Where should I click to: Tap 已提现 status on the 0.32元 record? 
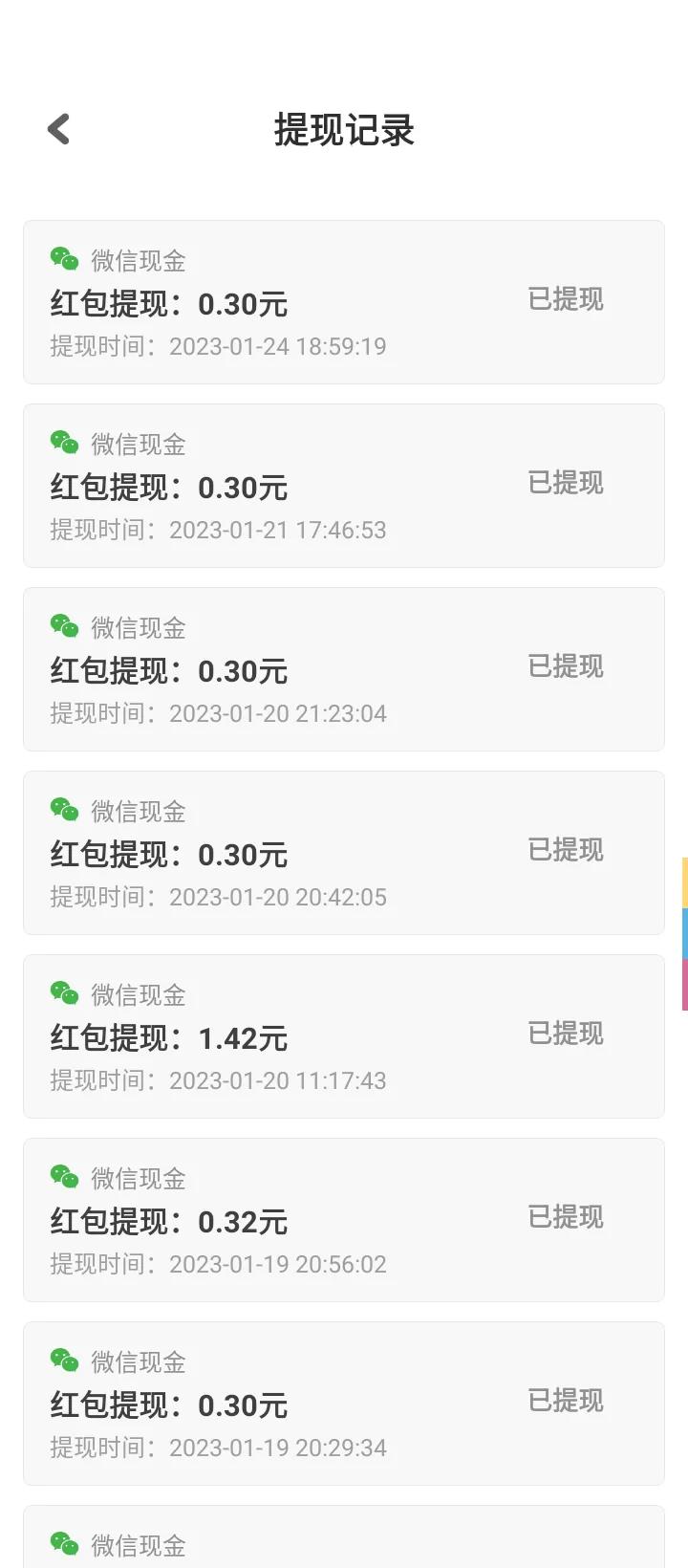[x=565, y=1217]
